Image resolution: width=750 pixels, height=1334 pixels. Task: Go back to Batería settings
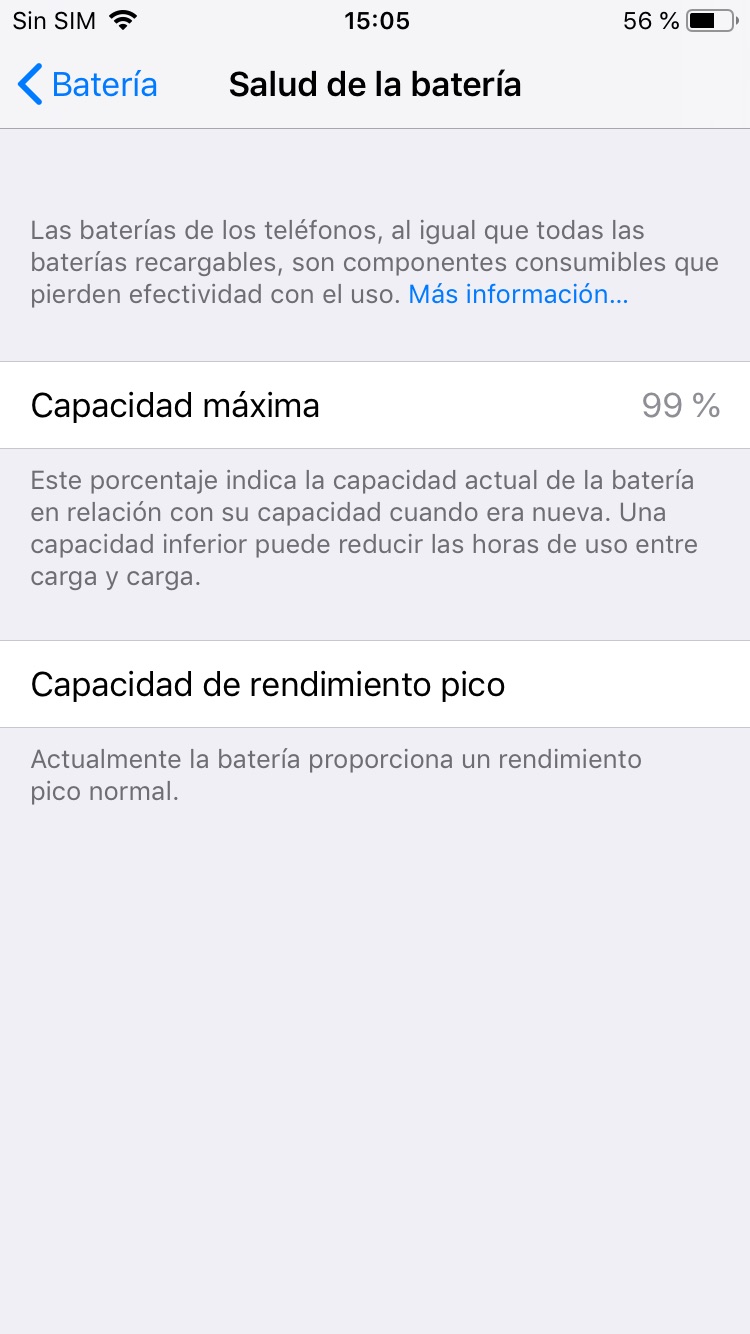point(88,85)
